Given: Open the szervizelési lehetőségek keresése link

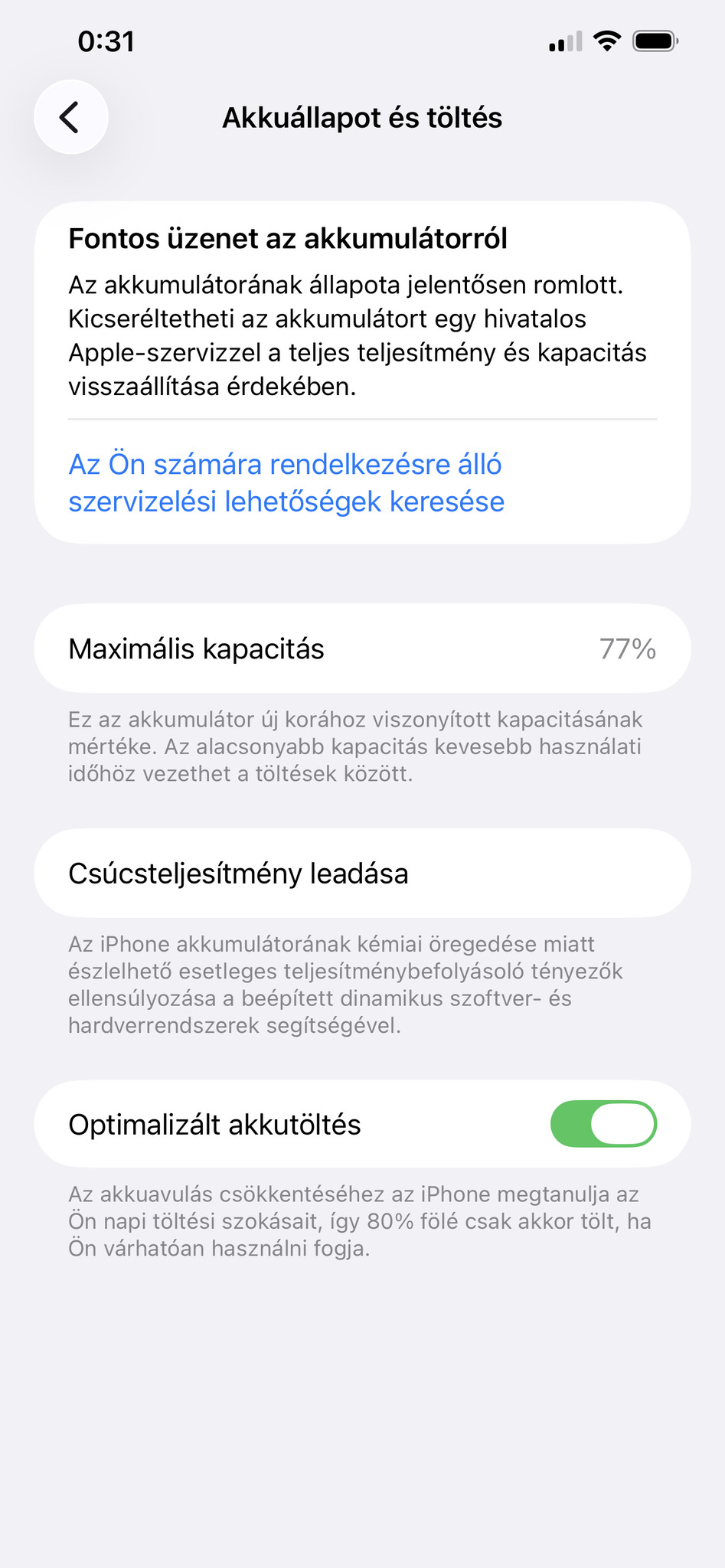Looking at the screenshot, I should click(286, 483).
